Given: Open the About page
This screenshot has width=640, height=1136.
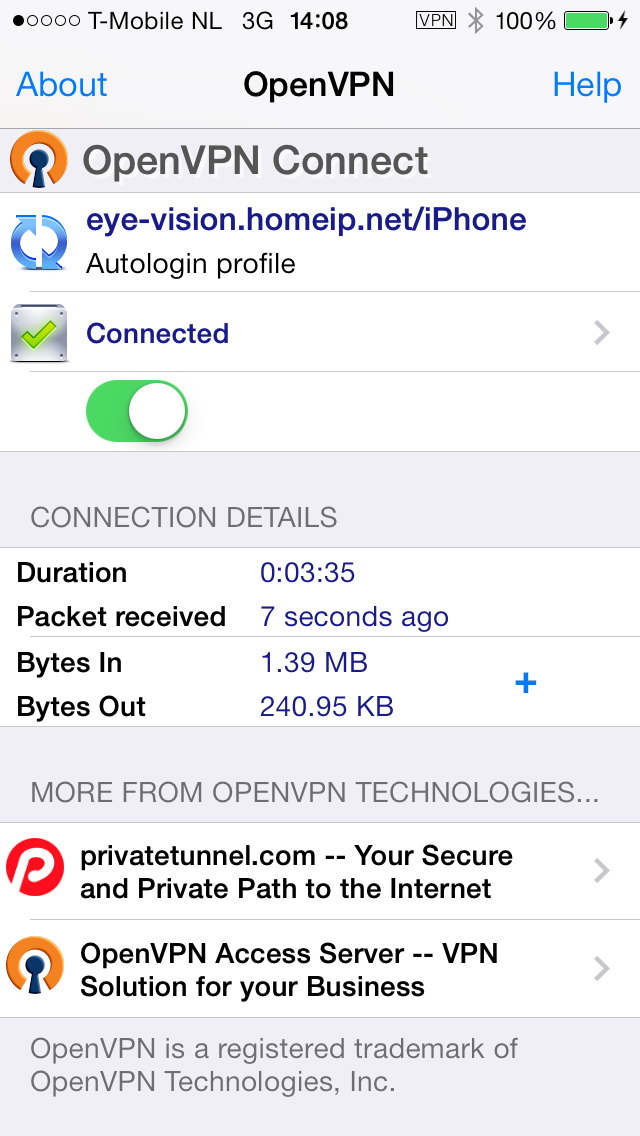Looking at the screenshot, I should [x=62, y=85].
